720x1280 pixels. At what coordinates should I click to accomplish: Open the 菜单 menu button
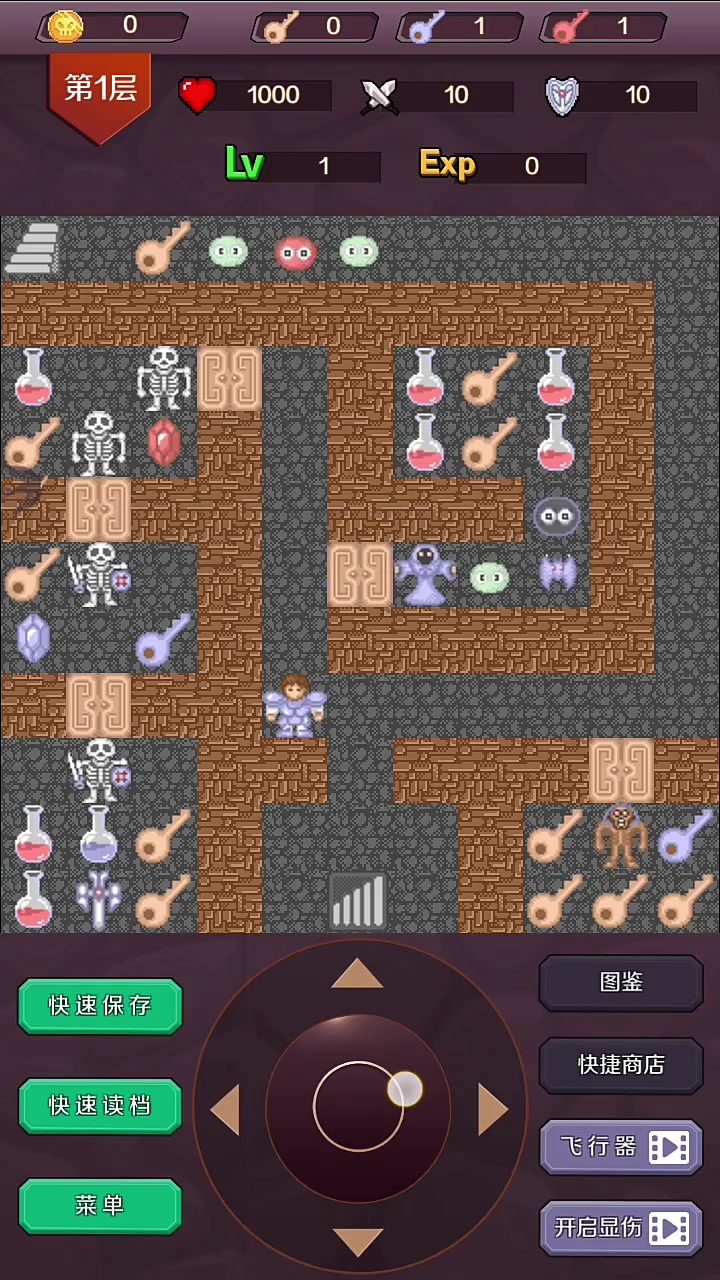click(100, 1206)
